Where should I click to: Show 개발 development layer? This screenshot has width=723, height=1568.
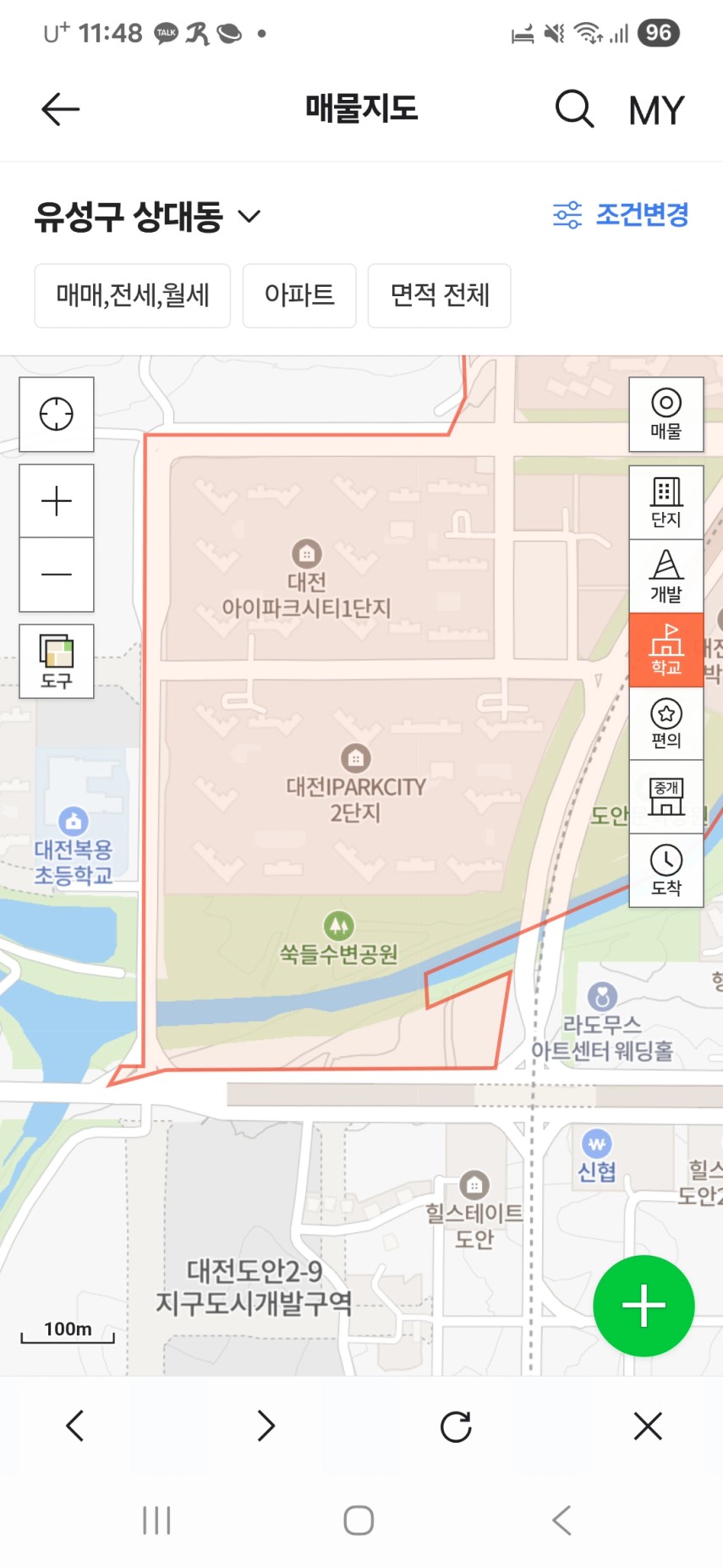(666, 576)
